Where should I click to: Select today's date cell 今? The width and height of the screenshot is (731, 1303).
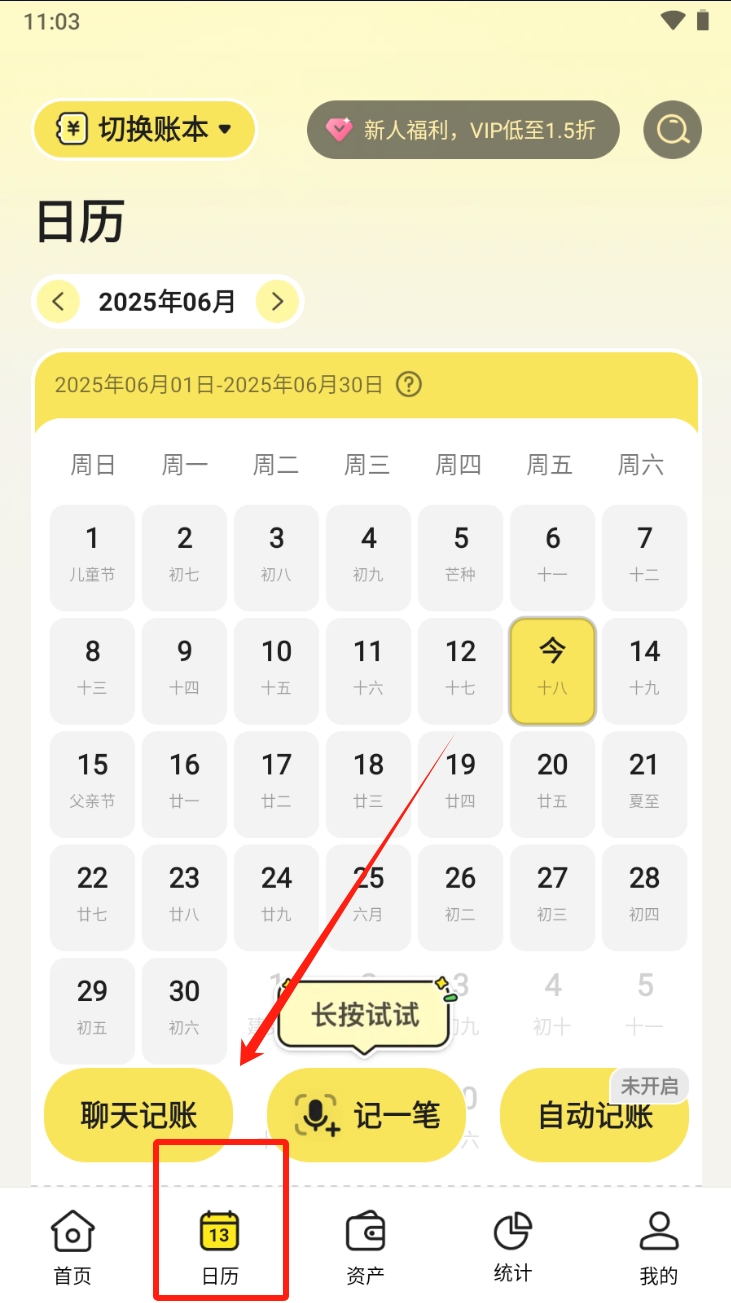pos(552,670)
